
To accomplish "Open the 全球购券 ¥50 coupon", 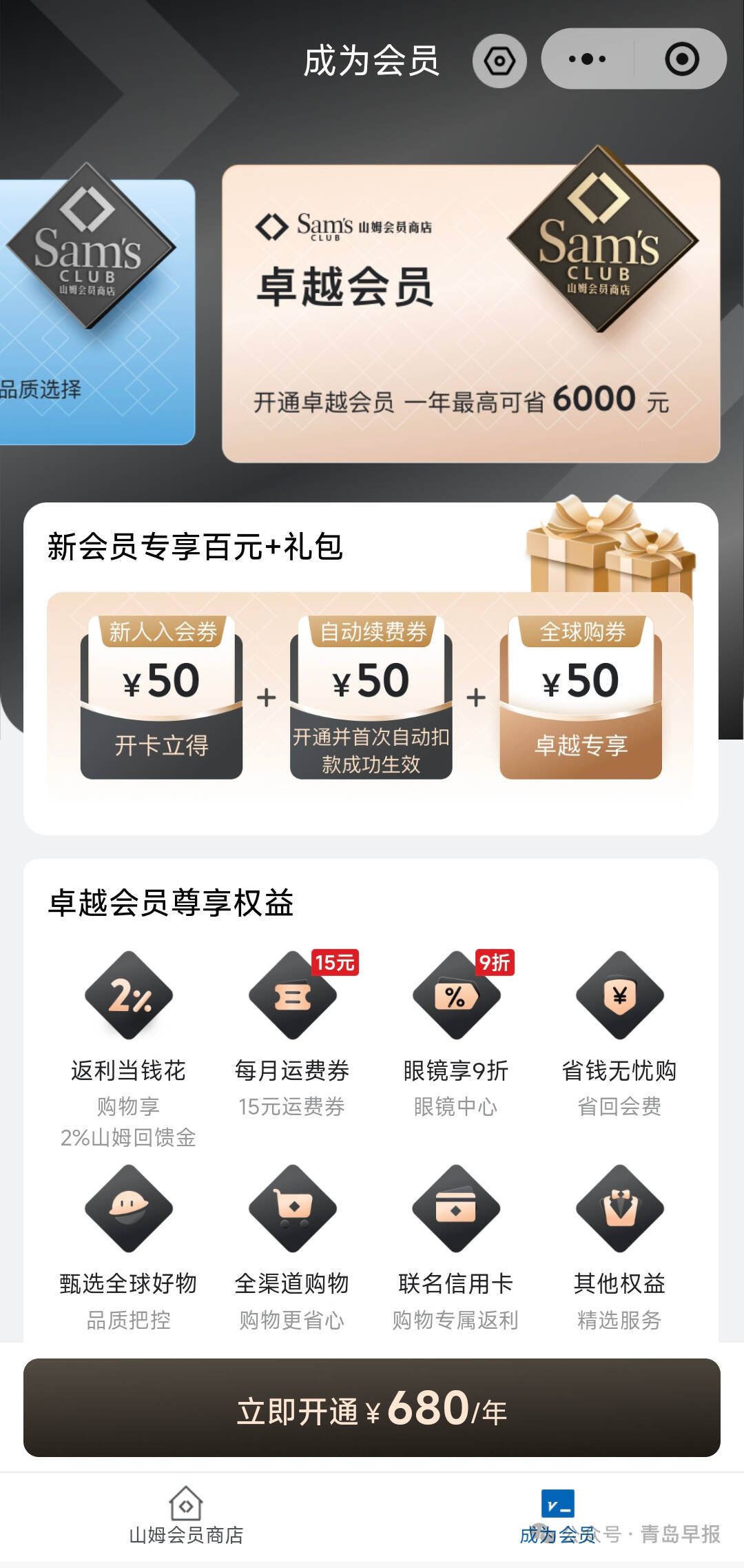I will [581, 698].
